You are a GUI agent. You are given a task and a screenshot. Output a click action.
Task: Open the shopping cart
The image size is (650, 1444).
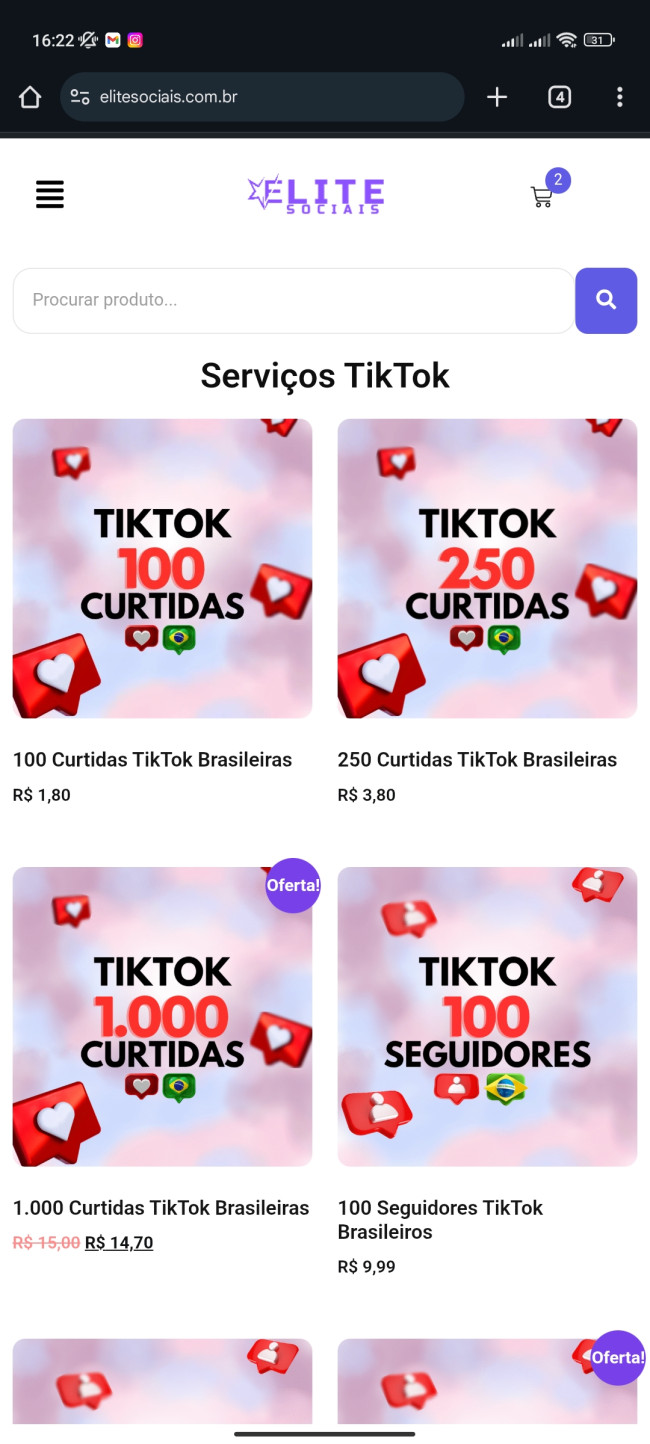(x=542, y=196)
